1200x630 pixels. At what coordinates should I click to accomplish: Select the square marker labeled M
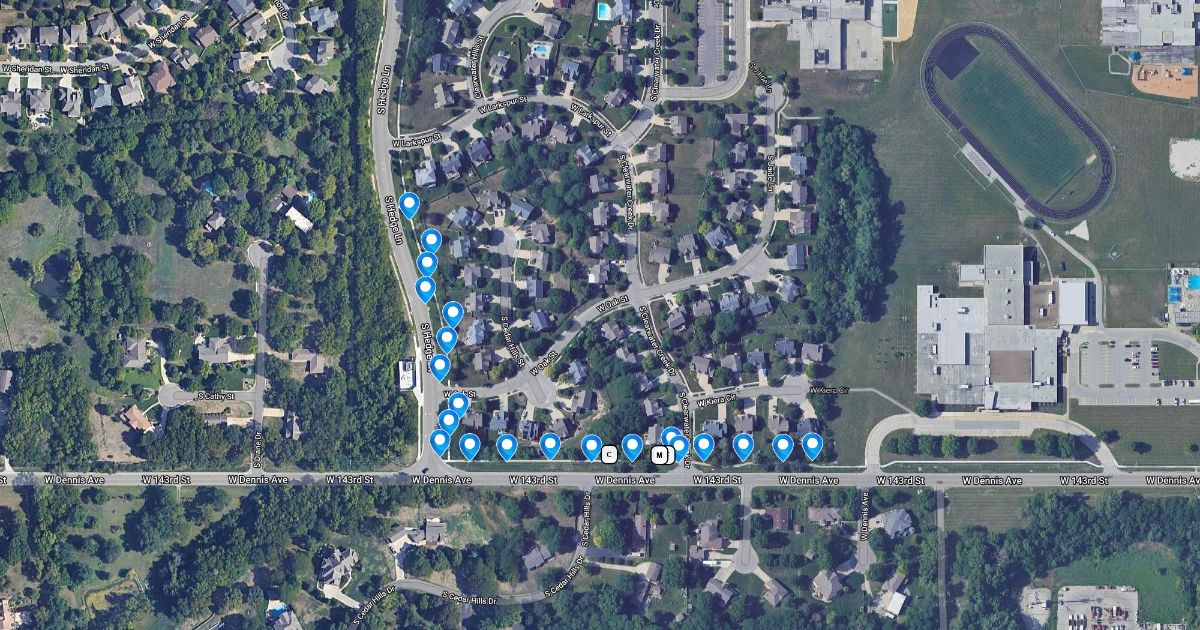(660, 456)
